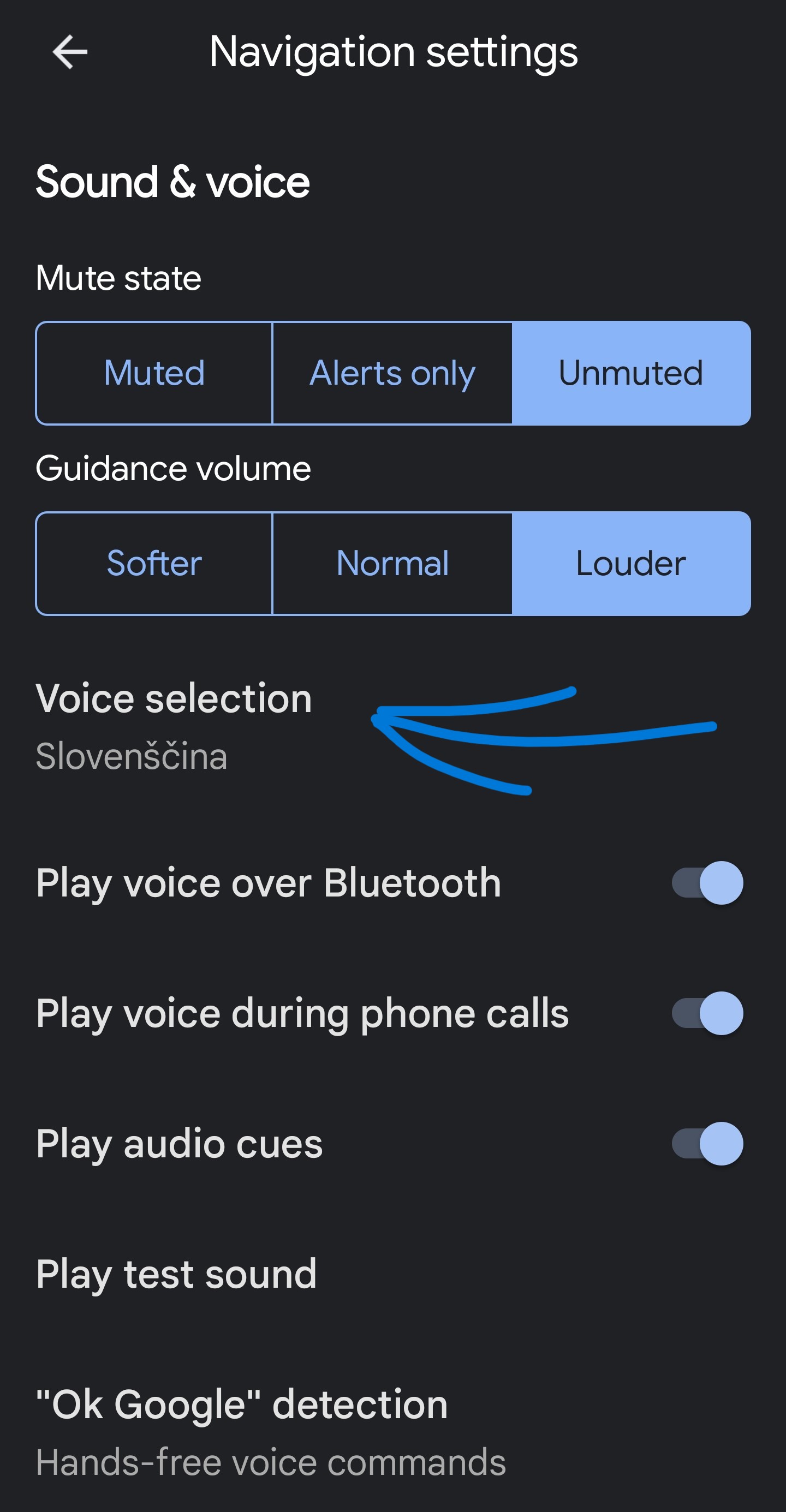Toggle Play voice over Bluetooth
This screenshot has width=786, height=1512.
[x=707, y=883]
